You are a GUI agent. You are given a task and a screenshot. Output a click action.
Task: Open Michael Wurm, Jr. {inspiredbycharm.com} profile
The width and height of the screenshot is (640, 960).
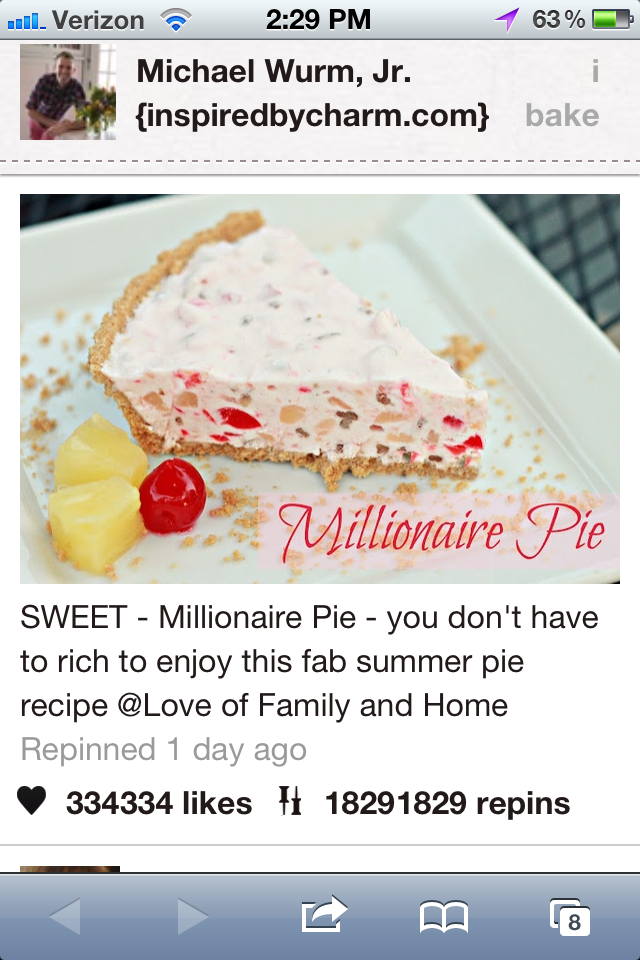click(x=312, y=94)
